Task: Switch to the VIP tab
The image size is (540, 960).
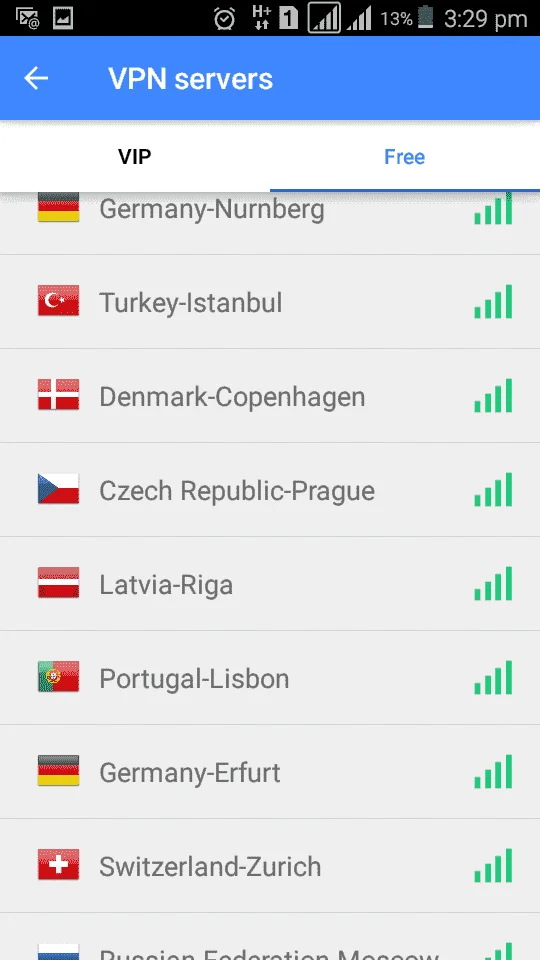Action: click(135, 157)
